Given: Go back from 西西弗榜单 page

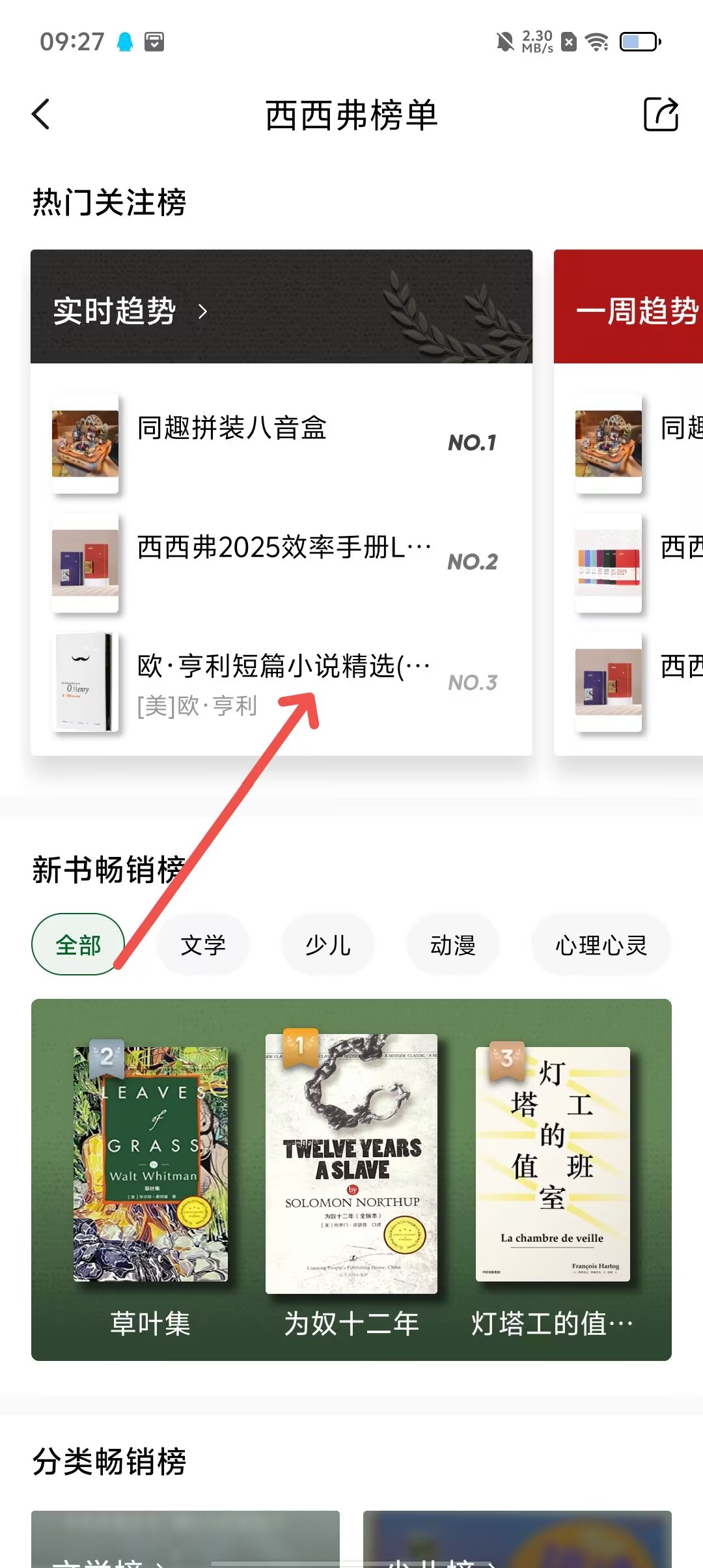Looking at the screenshot, I should pyautogui.click(x=41, y=115).
